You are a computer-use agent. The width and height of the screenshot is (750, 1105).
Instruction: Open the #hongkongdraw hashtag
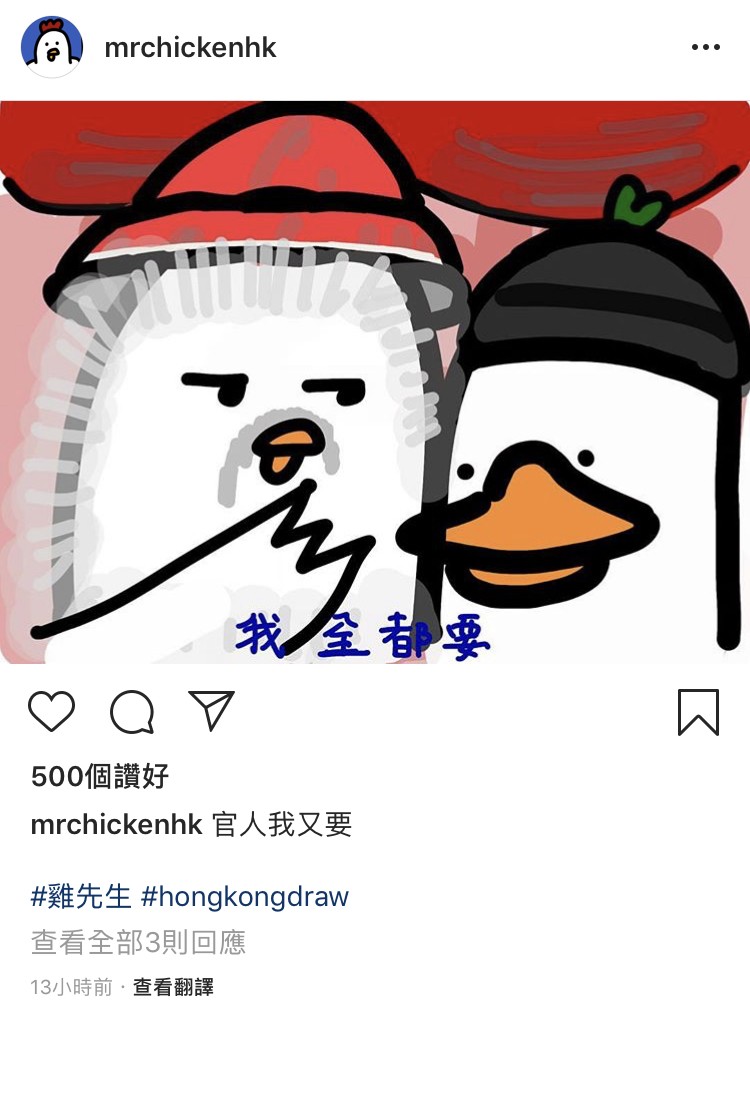pyautogui.click(x=245, y=895)
